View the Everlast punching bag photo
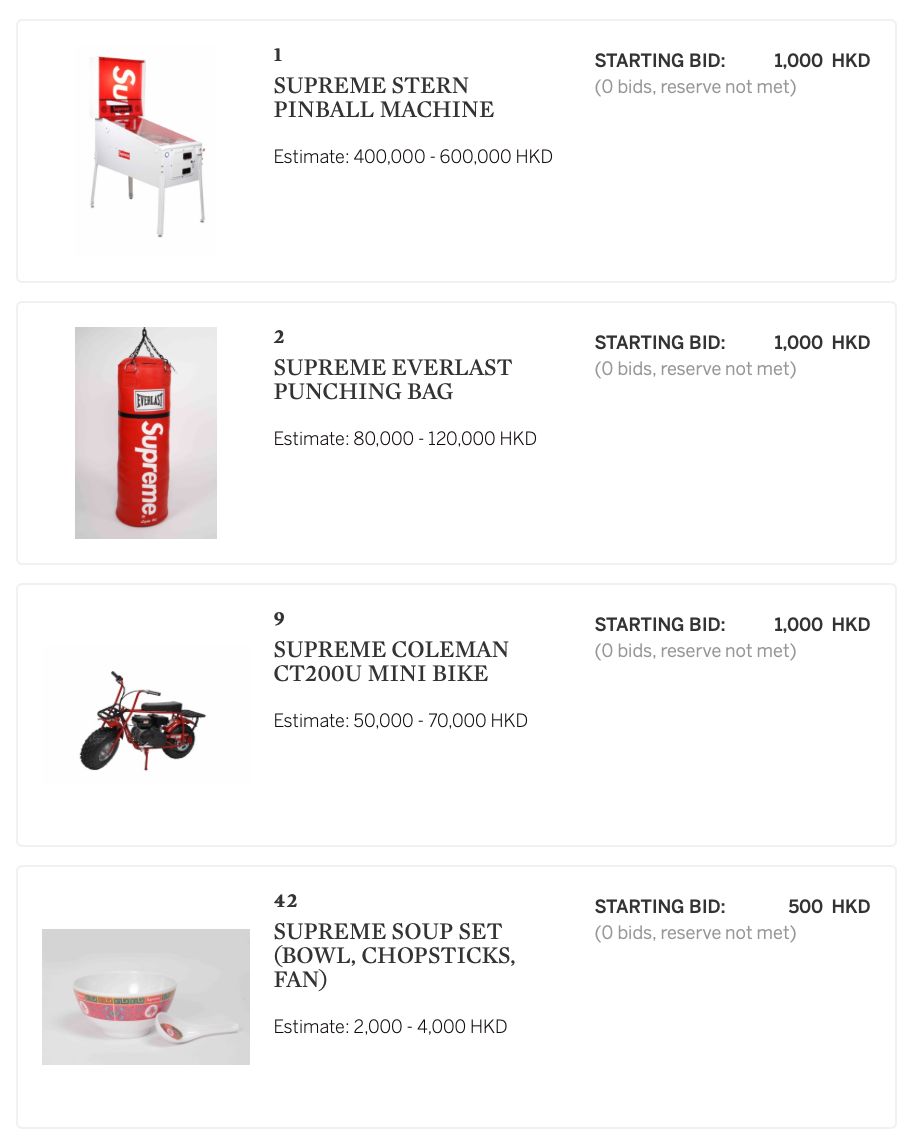Screen dimensions: 914x1142 146,433
